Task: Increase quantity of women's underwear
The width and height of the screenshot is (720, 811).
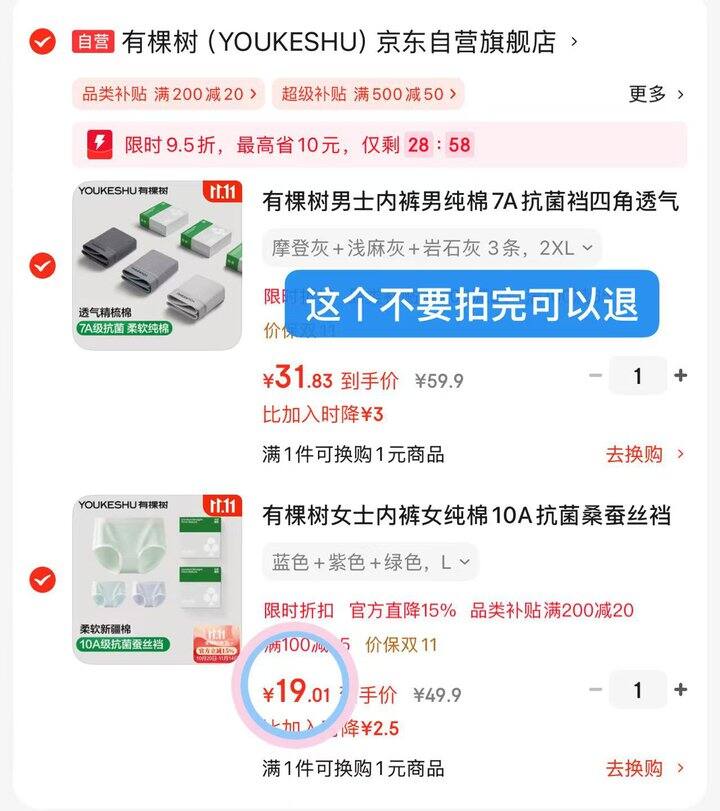Action: pyautogui.click(x=681, y=691)
